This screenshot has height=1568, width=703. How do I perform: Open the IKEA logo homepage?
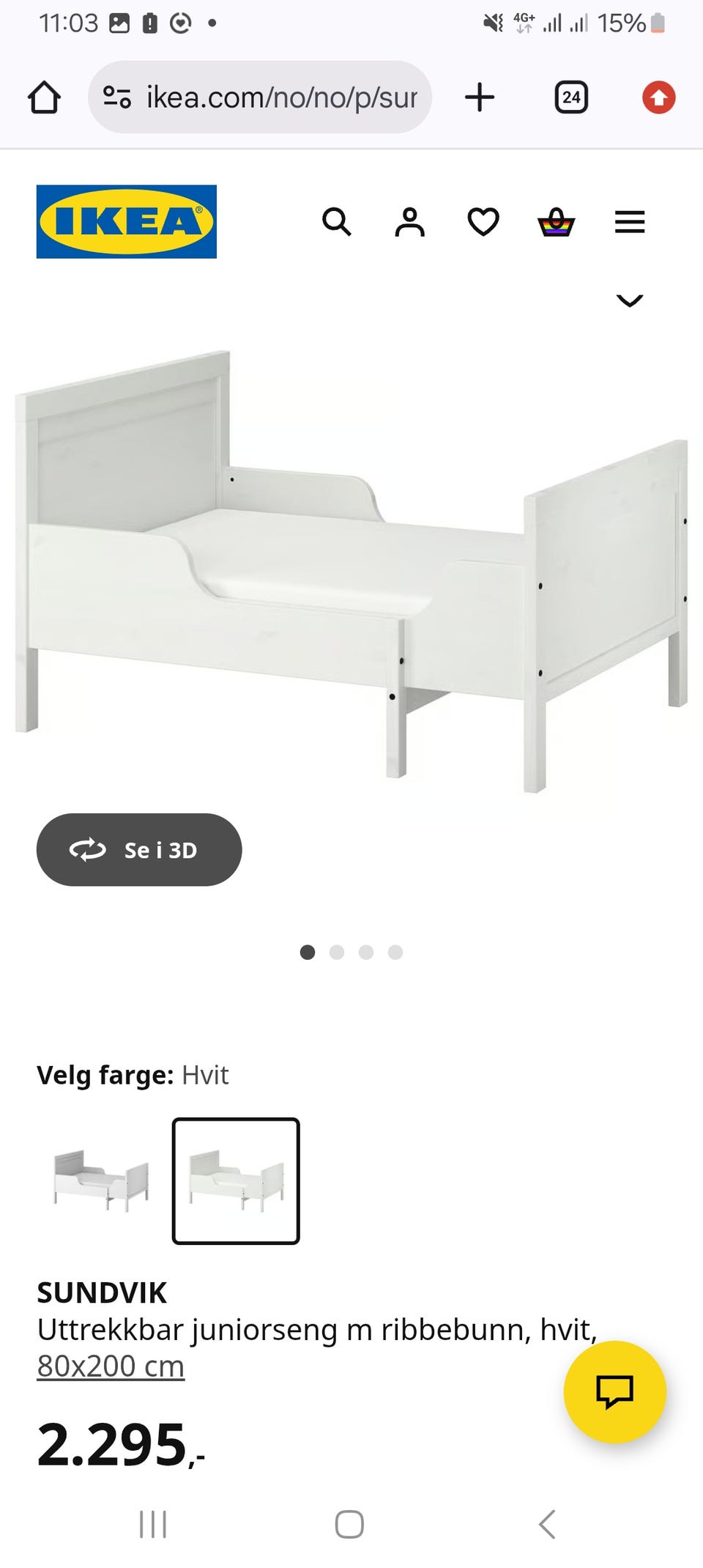(127, 221)
